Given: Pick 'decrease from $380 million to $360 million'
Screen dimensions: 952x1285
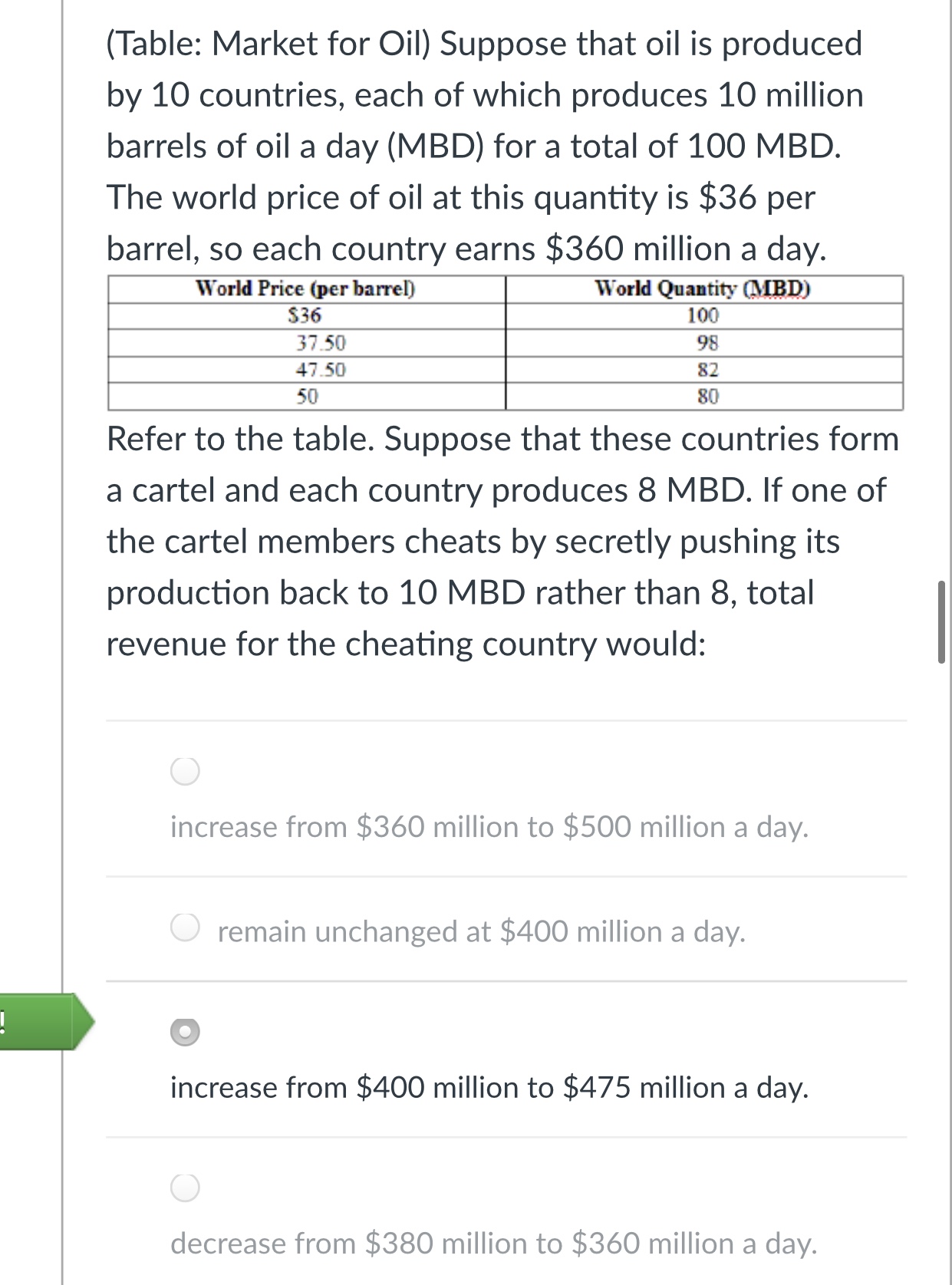Looking at the screenshot, I should tap(185, 1188).
